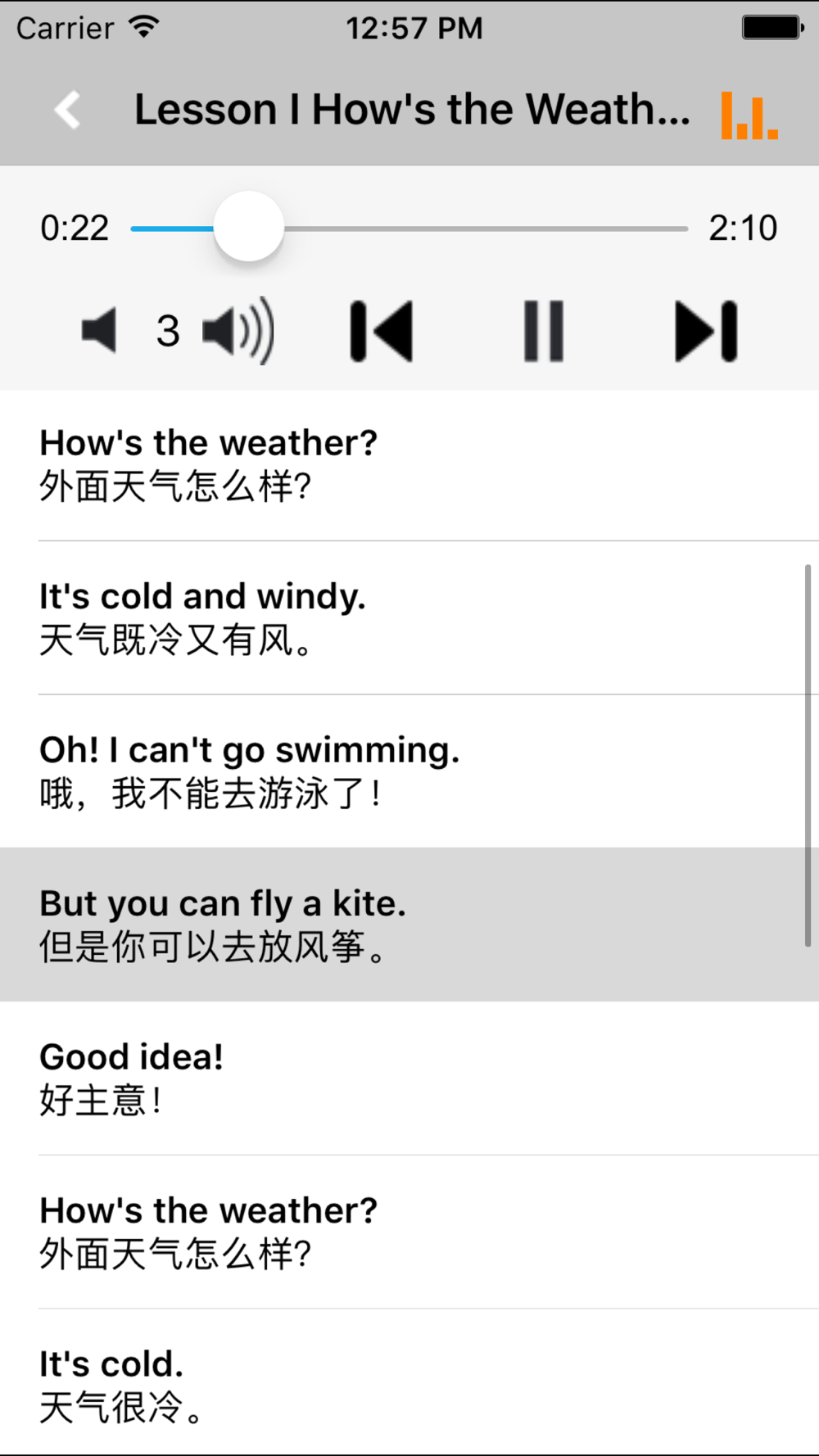Play the "Good idea!" sentence
Screen dimensions: 819x1456
click(409, 1078)
